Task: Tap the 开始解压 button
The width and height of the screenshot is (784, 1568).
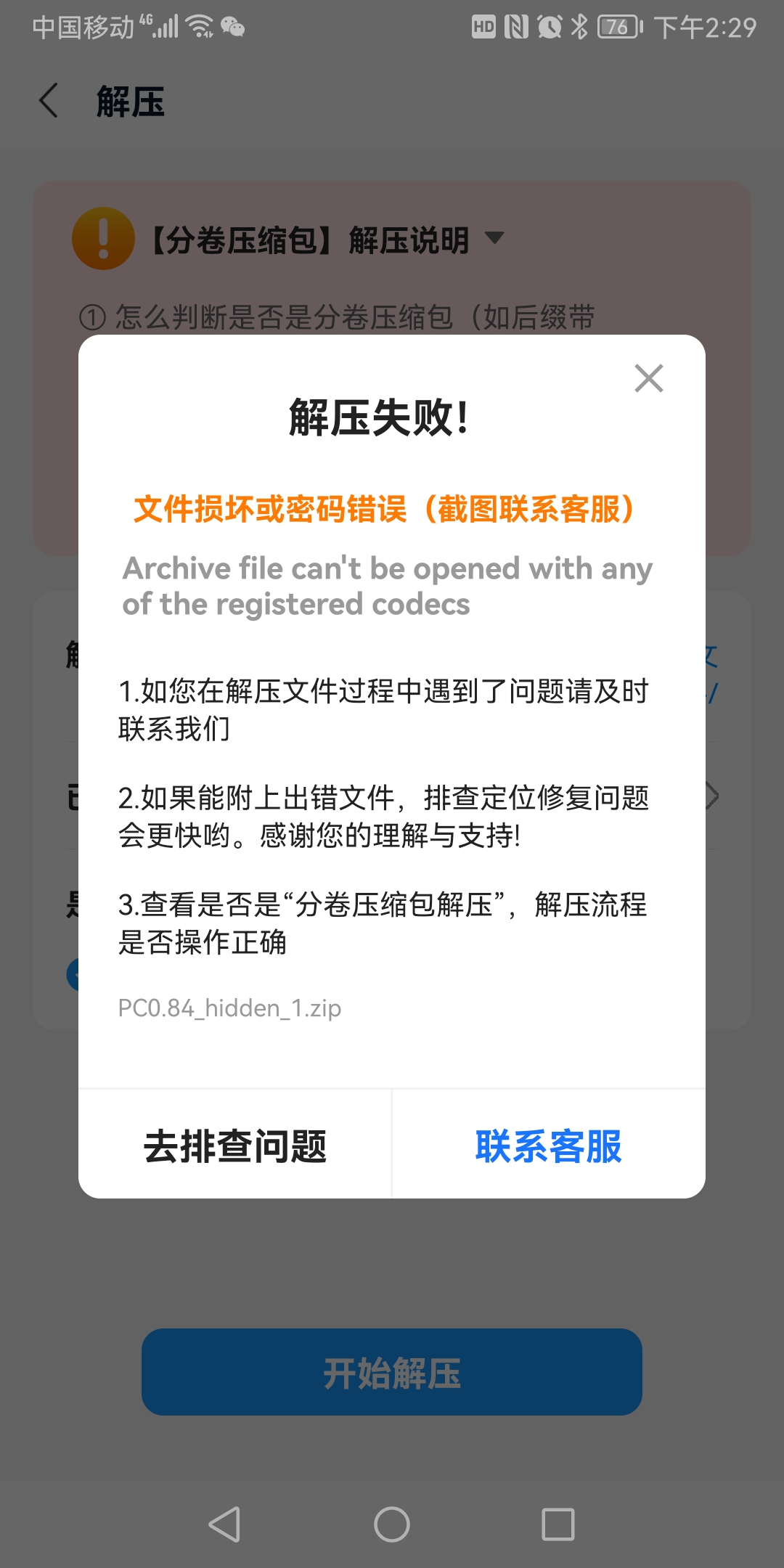Action: click(392, 1373)
